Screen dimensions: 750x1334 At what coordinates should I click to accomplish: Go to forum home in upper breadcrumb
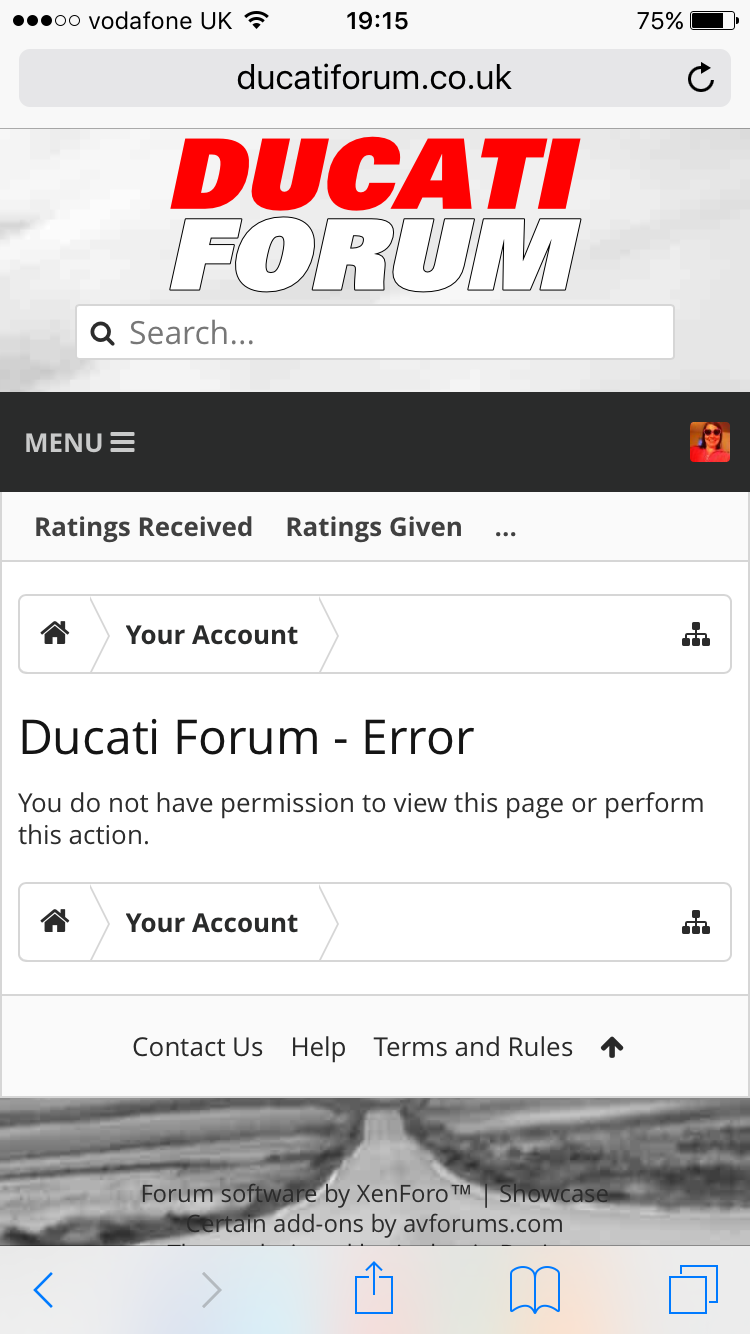tap(55, 634)
